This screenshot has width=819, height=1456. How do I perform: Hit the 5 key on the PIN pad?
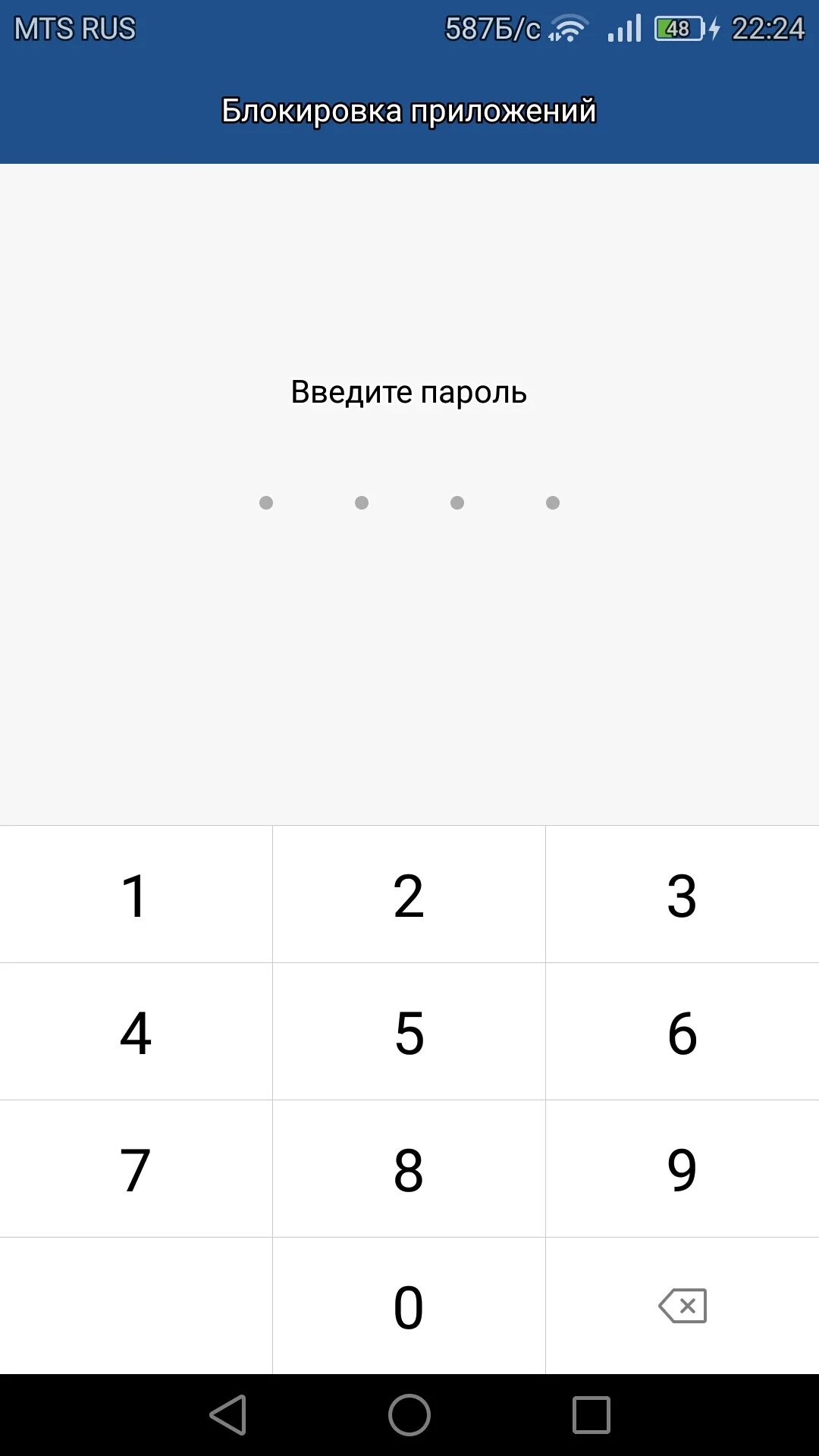tap(409, 1033)
